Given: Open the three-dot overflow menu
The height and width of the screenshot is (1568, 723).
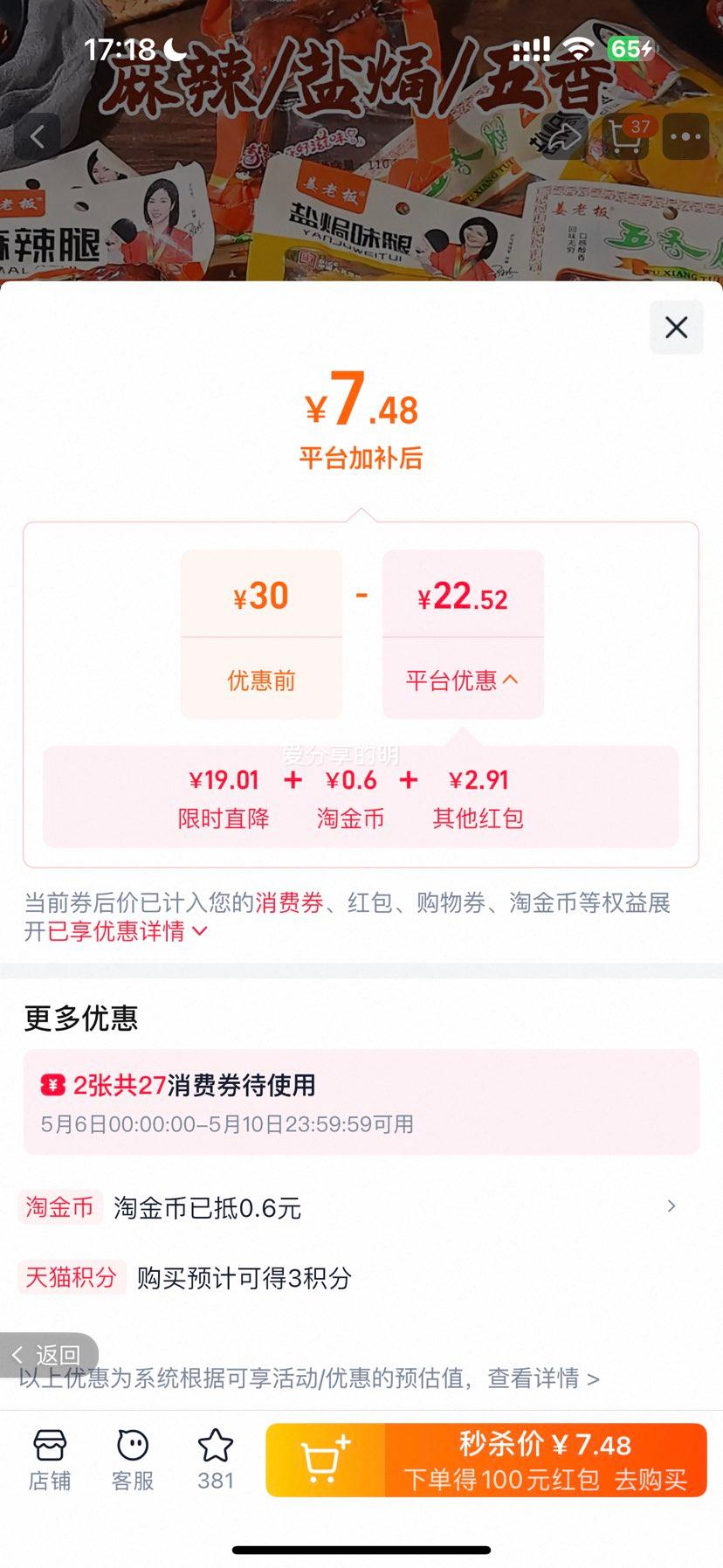Looking at the screenshot, I should (685, 136).
